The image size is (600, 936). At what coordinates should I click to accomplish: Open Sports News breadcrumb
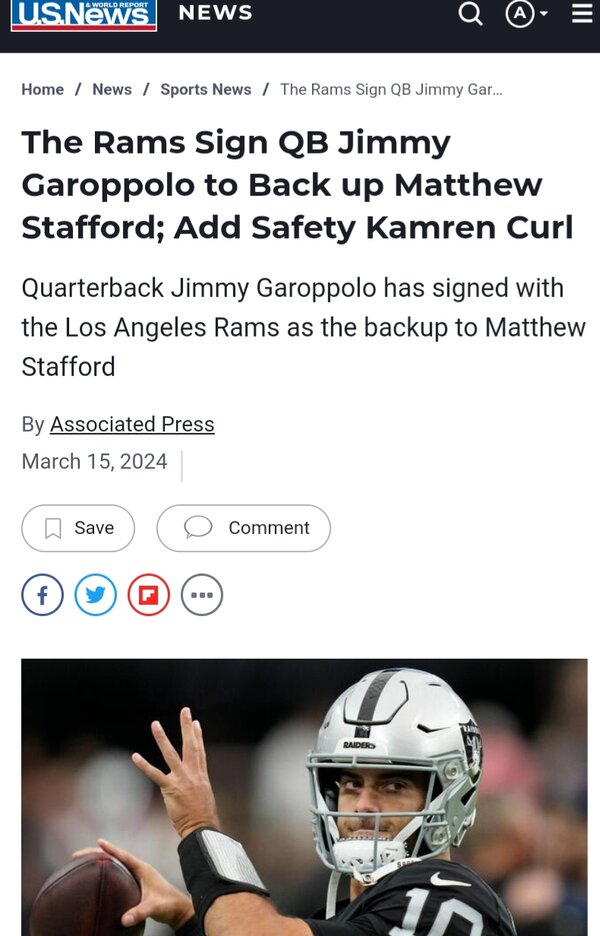206,89
